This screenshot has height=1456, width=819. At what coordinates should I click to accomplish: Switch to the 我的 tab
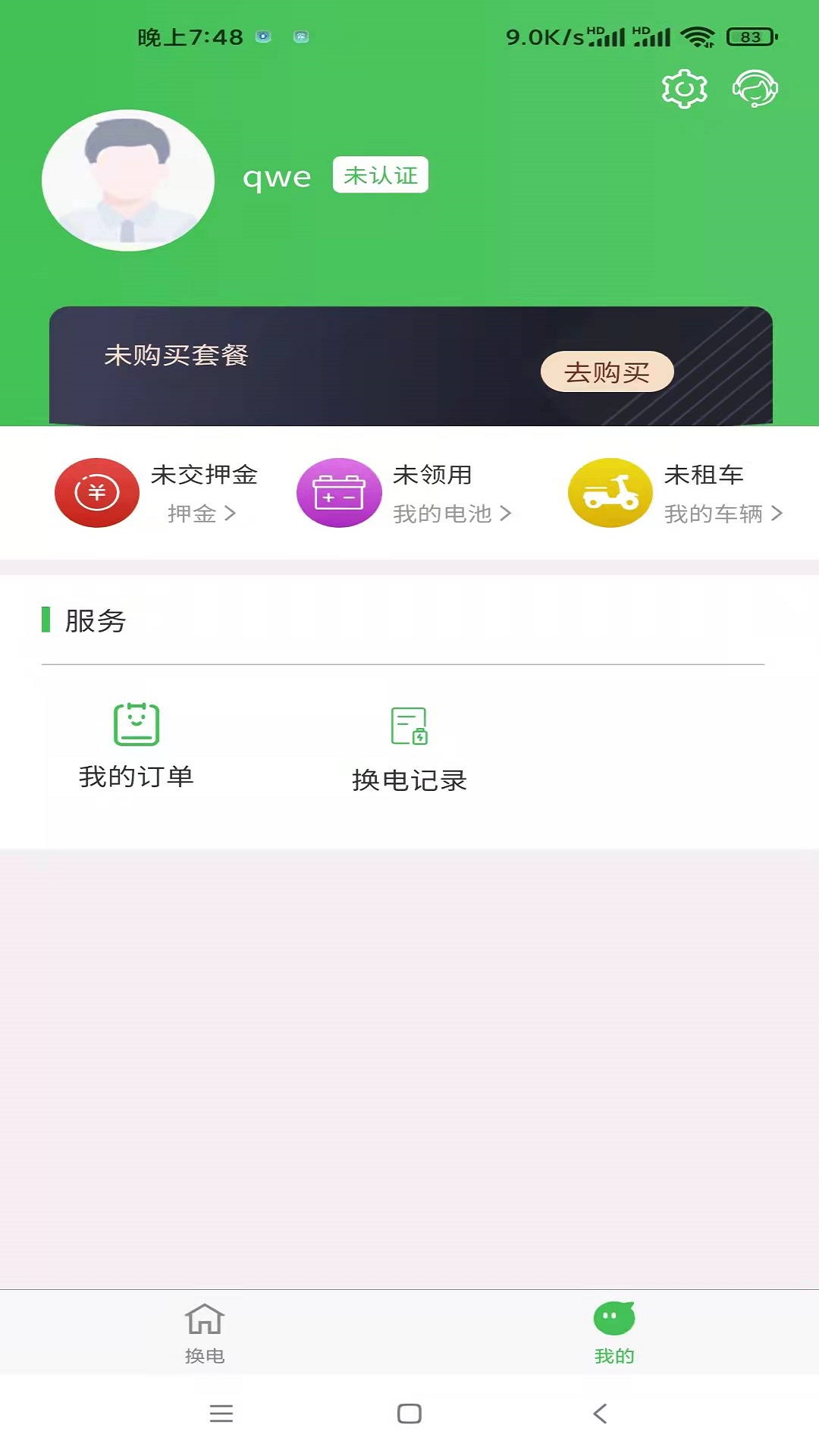[614, 1335]
